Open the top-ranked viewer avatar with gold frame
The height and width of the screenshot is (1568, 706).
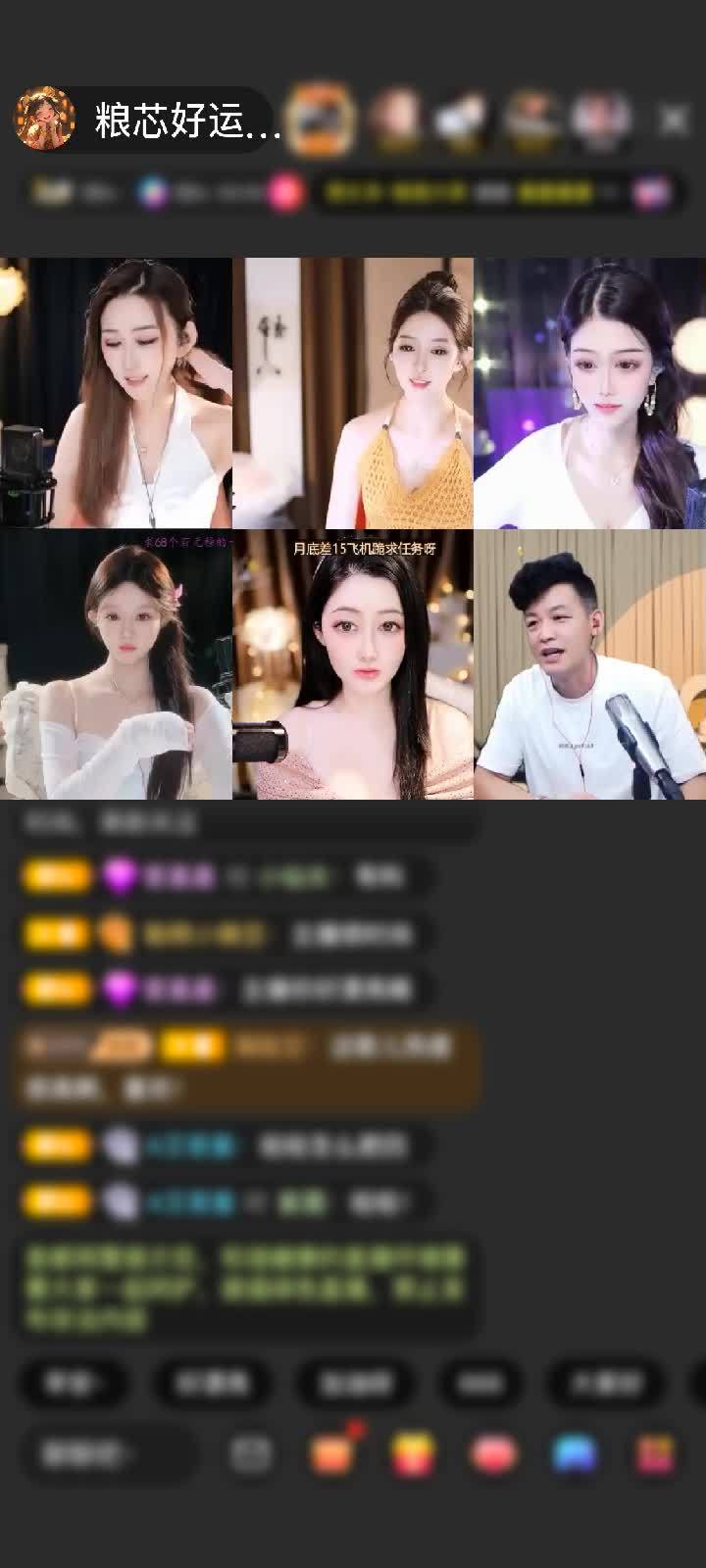click(x=320, y=120)
